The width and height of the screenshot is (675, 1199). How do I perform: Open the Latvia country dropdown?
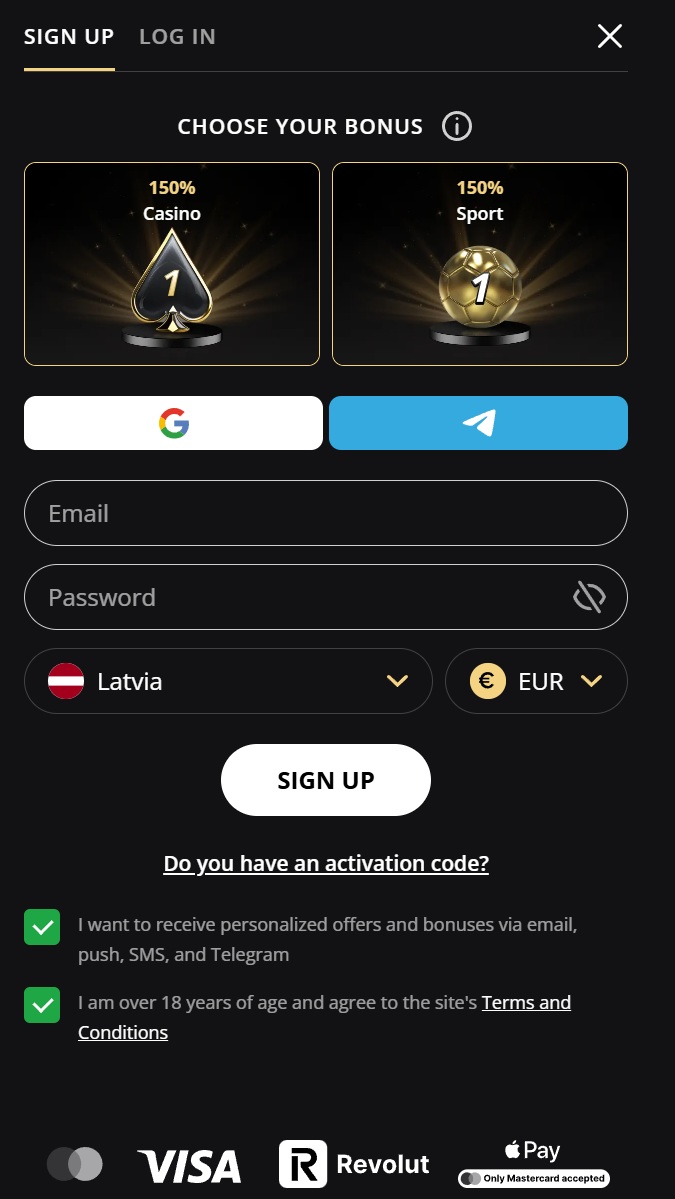tap(229, 681)
